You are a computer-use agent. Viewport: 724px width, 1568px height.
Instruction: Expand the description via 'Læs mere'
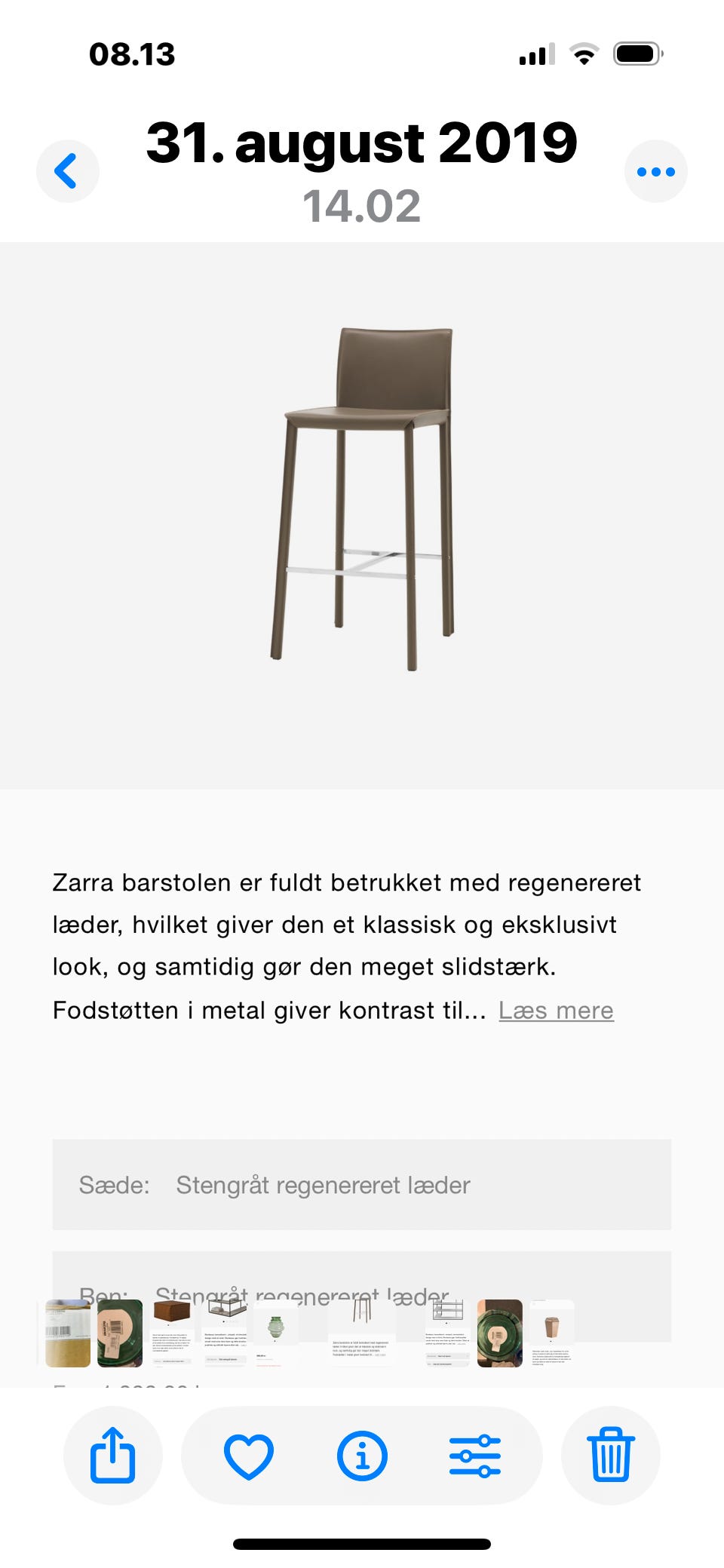coord(555,1010)
